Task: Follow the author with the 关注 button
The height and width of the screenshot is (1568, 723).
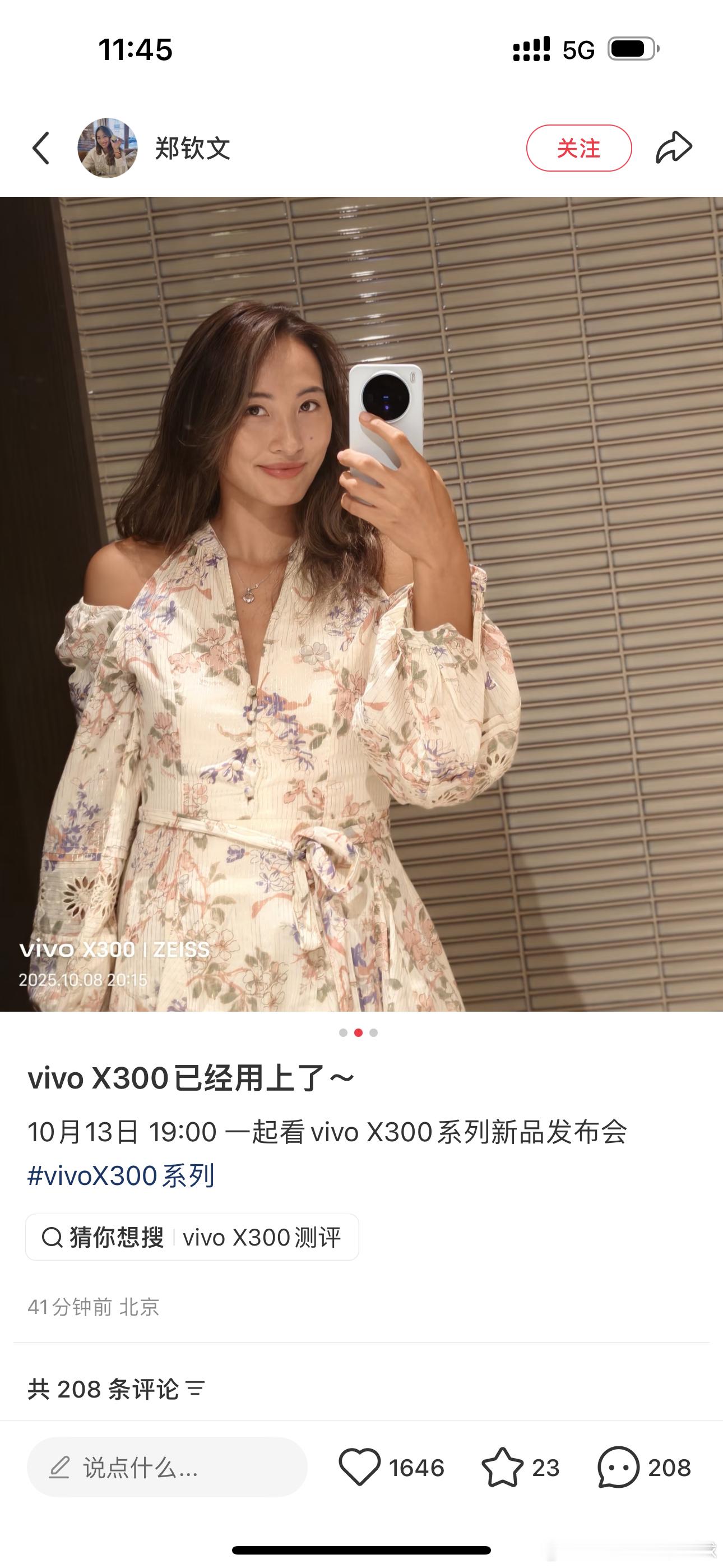Action: [578, 148]
